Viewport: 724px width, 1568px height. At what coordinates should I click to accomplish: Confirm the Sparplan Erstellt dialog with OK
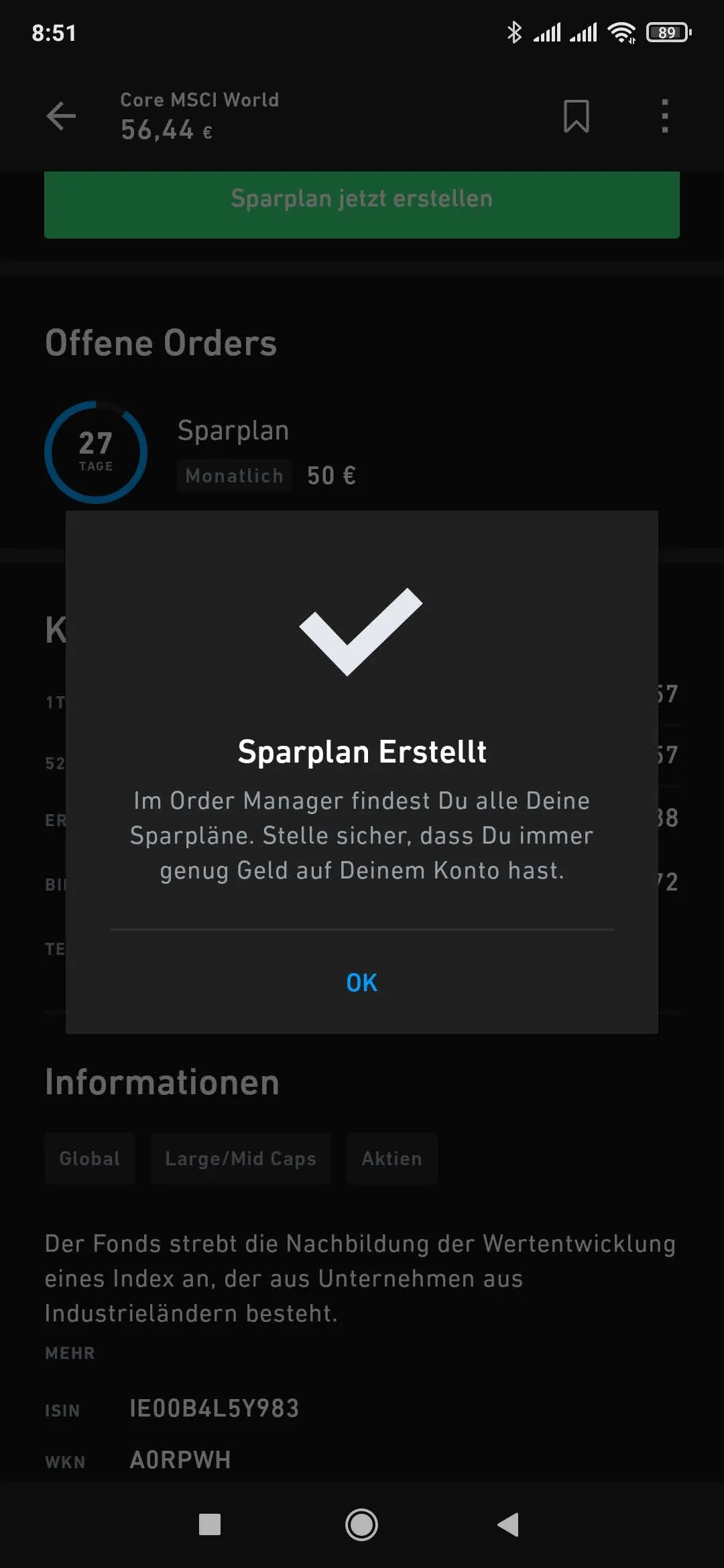click(x=362, y=982)
